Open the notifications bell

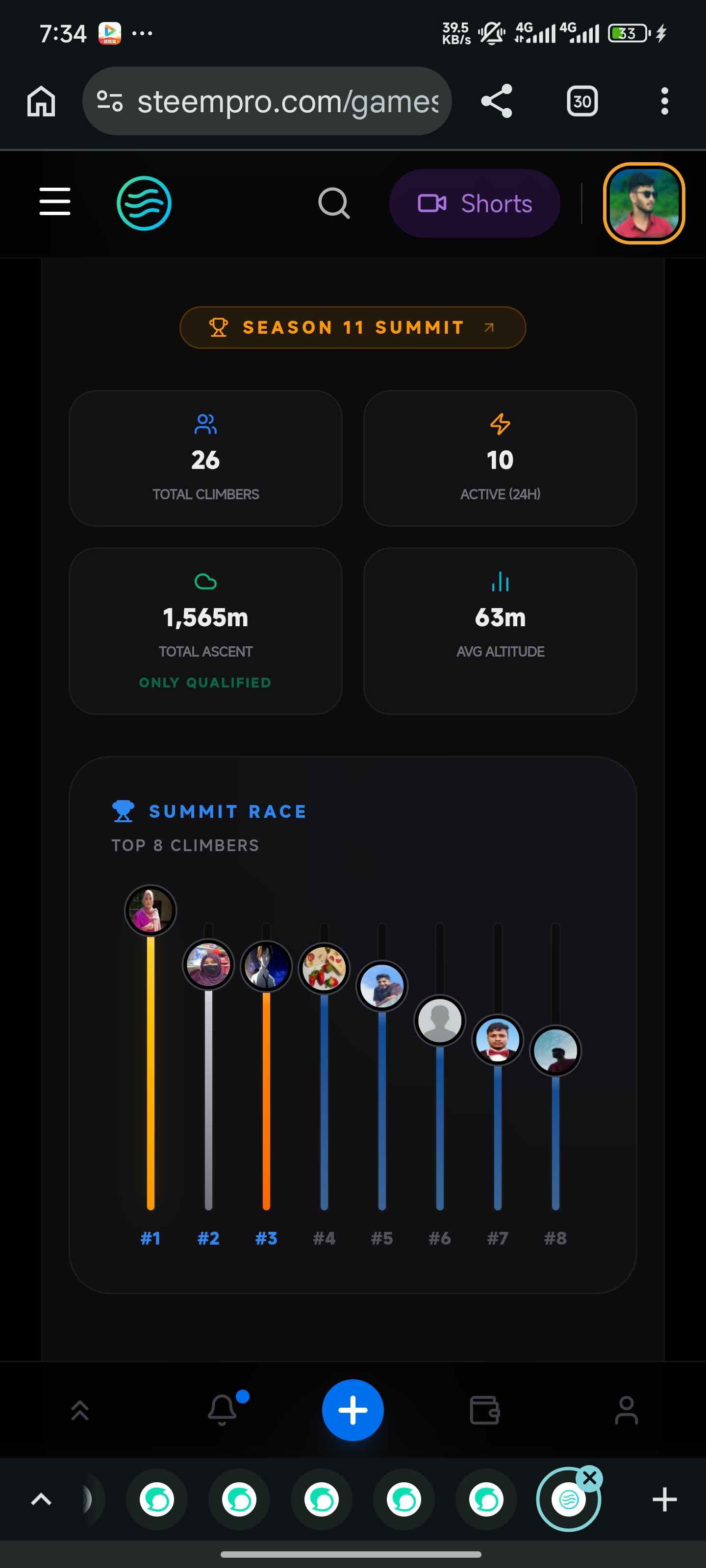point(223,1410)
